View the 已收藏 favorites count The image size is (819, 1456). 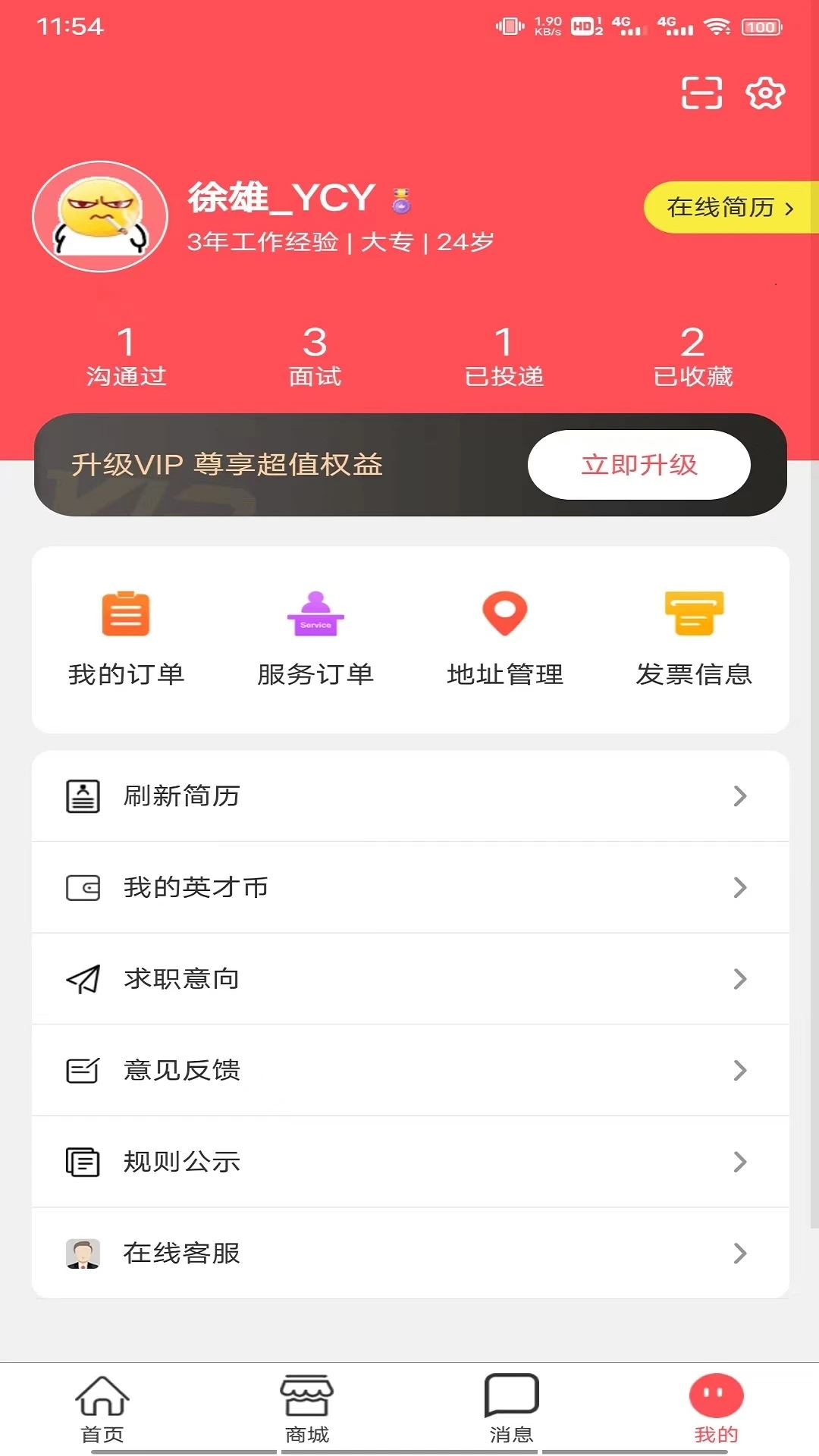tap(692, 356)
